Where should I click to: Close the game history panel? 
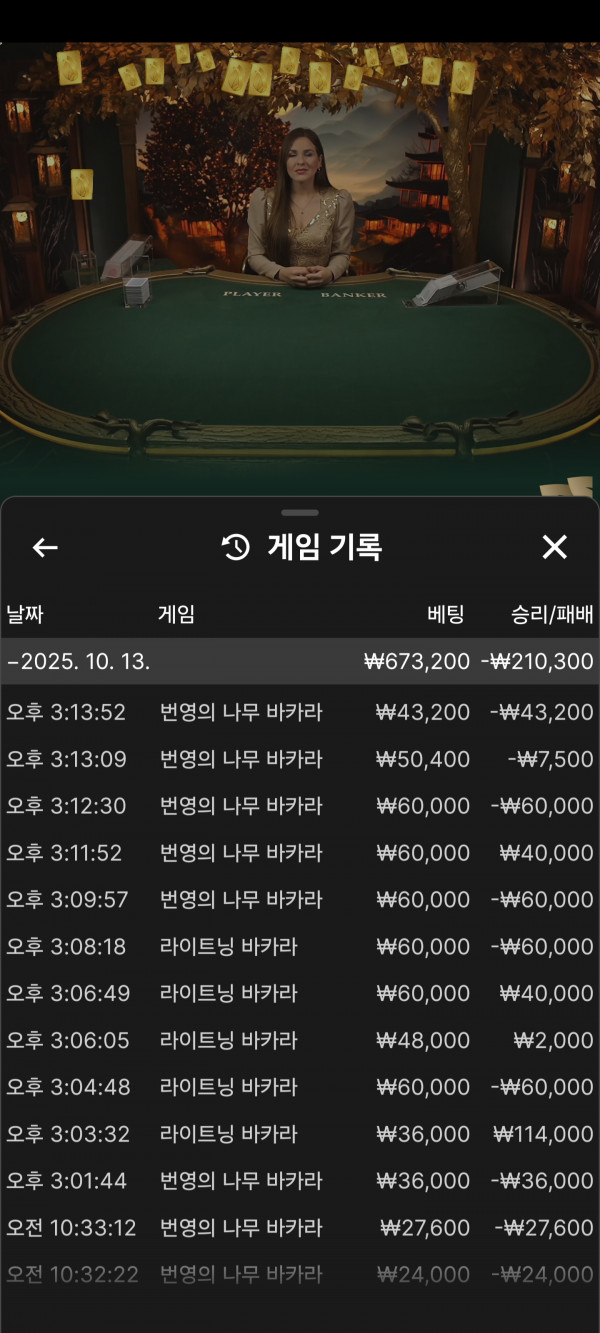pyautogui.click(x=554, y=547)
